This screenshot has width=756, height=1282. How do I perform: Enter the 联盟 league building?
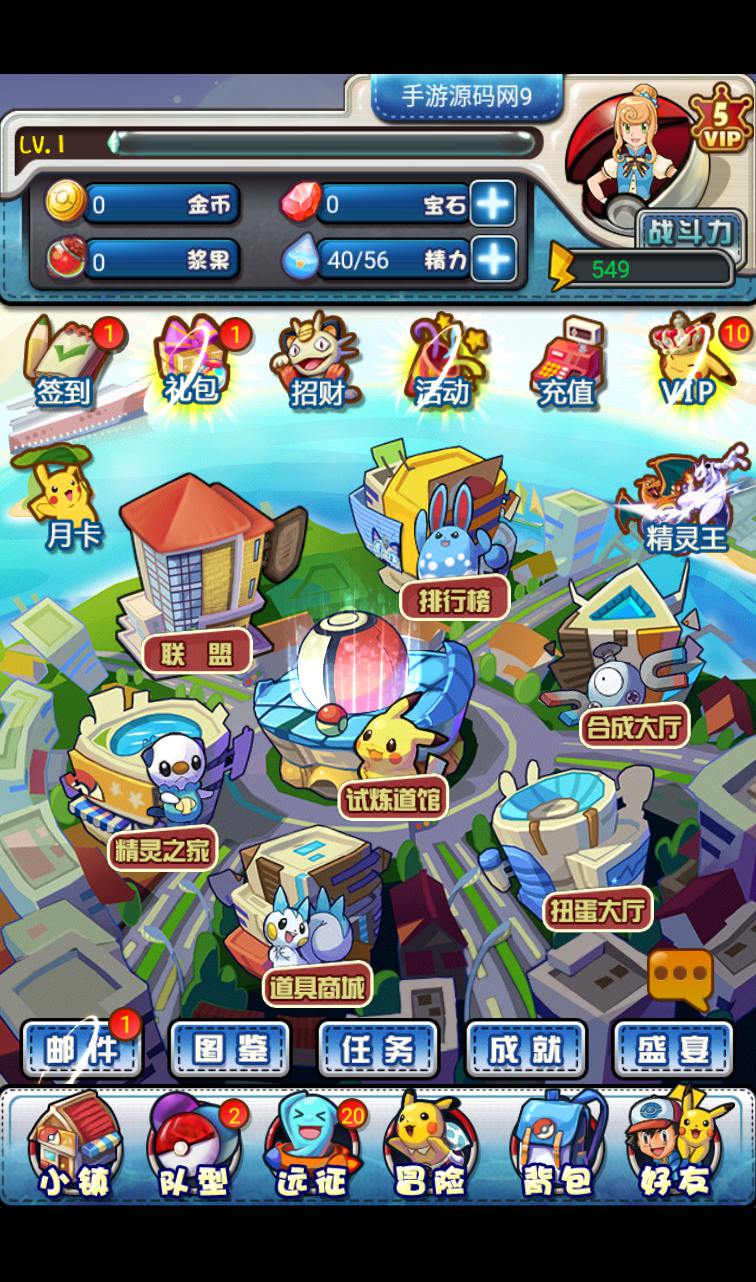tap(195, 580)
